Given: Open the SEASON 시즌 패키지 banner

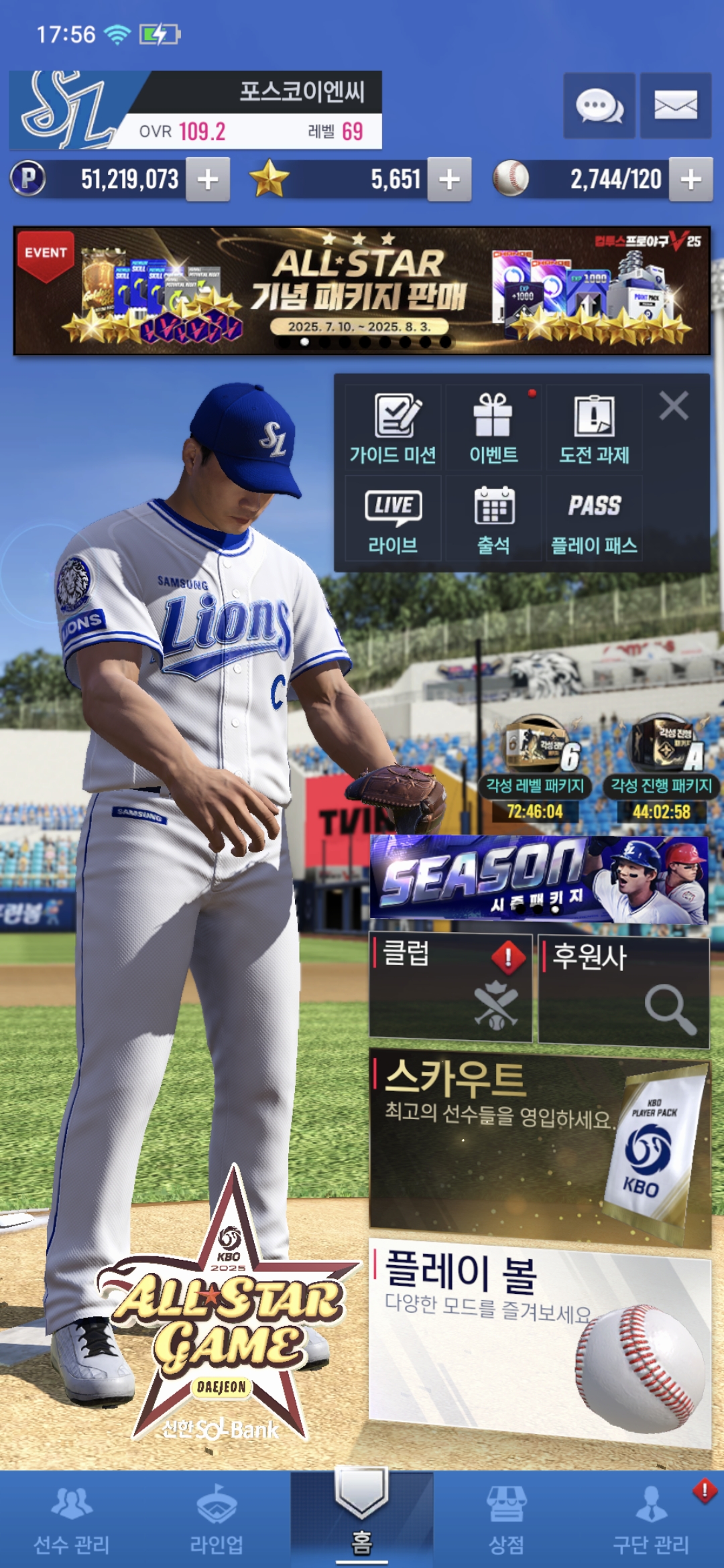Looking at the screenshot, I should (539, 880).
